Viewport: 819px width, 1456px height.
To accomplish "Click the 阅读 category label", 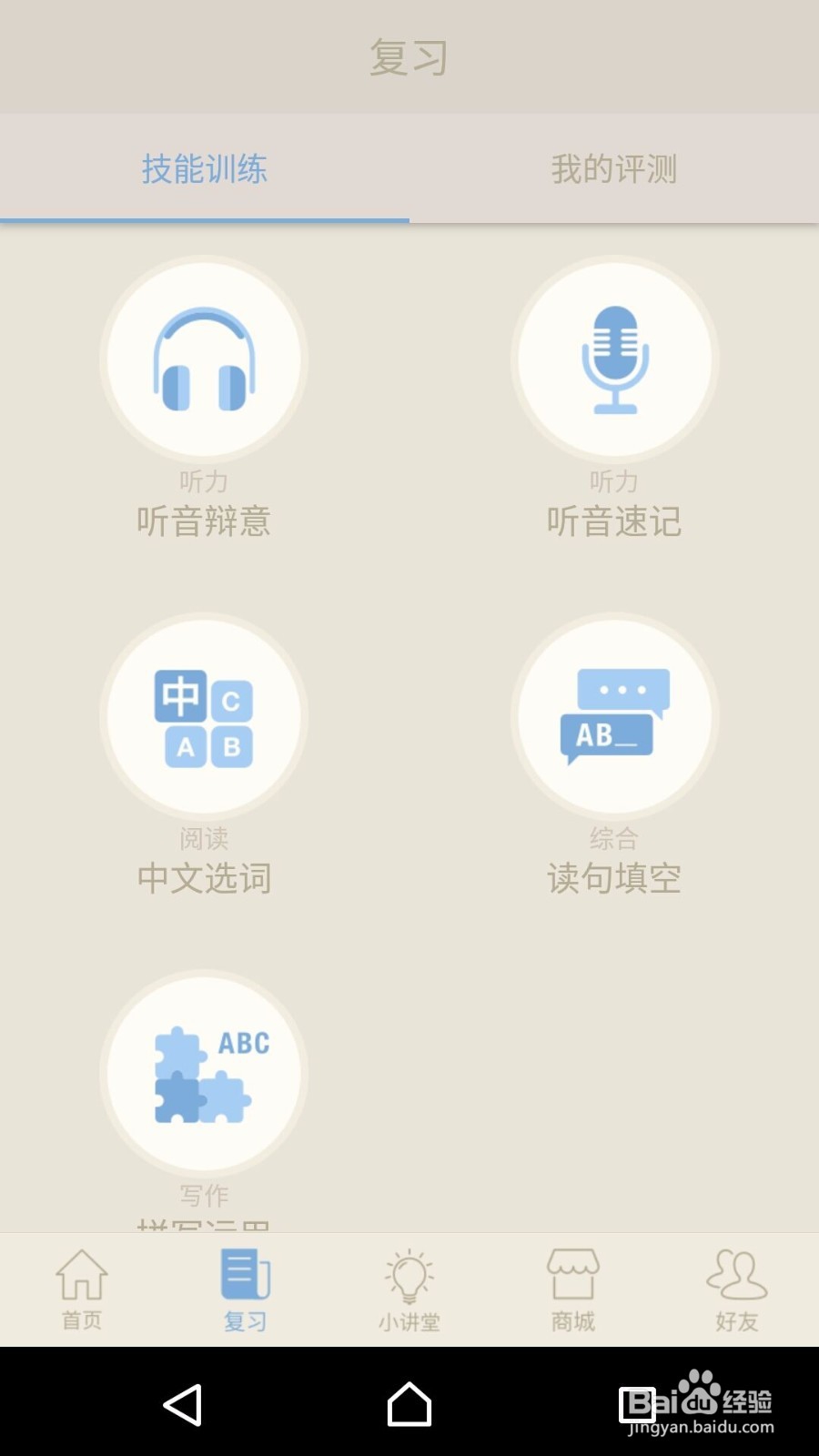I will pos(204,837).
